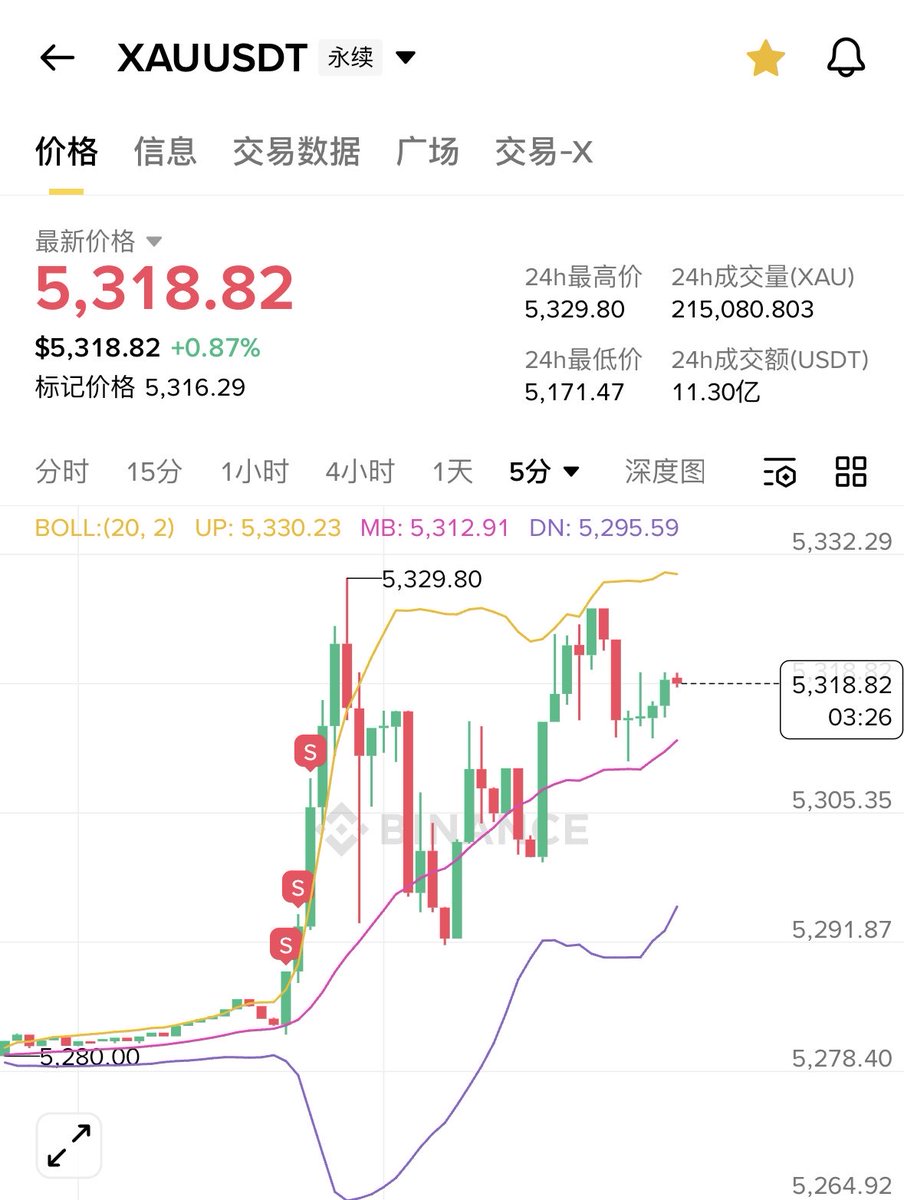904x1200 pixels.
Task: Open chart indicator settings icon
Action: tap(779, 471)
